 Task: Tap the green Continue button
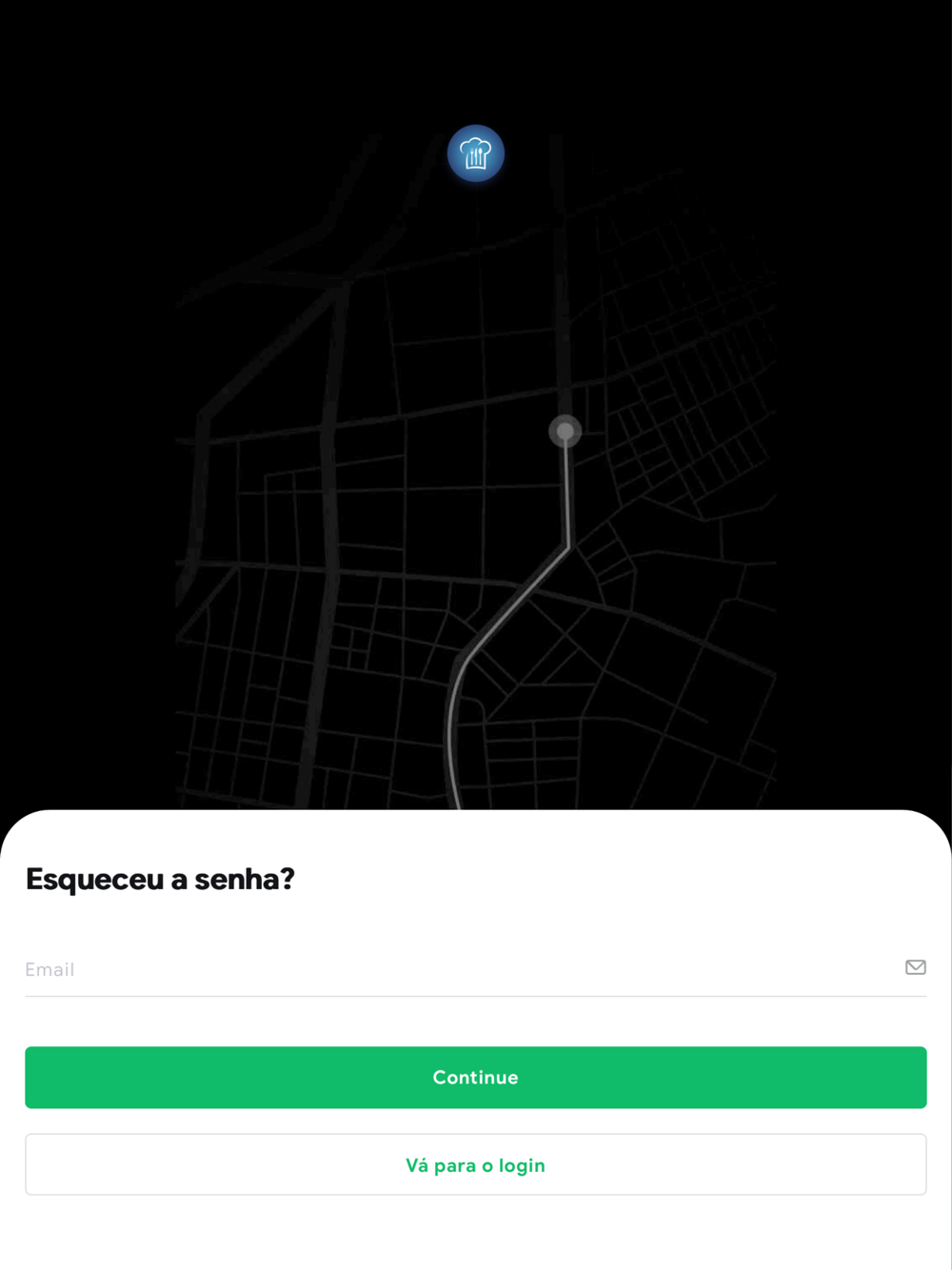point(475,1077)
